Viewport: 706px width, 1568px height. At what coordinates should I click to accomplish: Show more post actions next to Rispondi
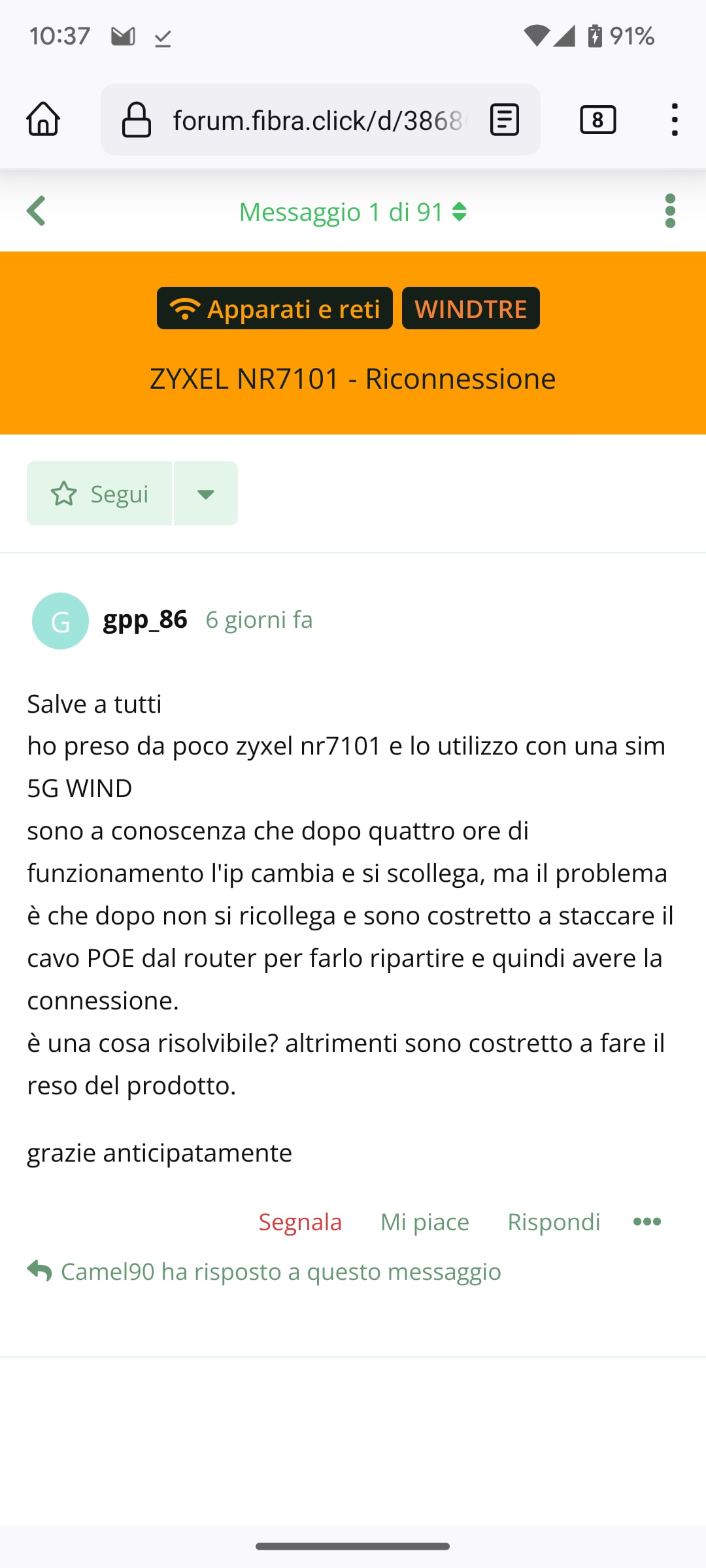click(x=647, y=1222)
